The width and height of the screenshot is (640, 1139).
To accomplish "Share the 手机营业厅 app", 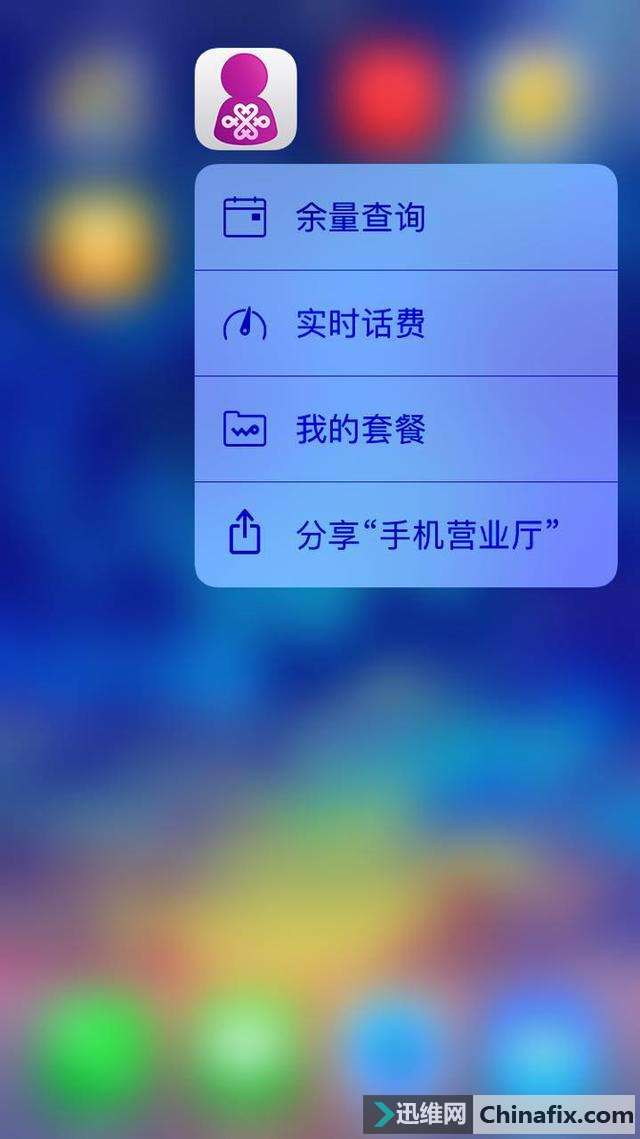I will (405, 535).
